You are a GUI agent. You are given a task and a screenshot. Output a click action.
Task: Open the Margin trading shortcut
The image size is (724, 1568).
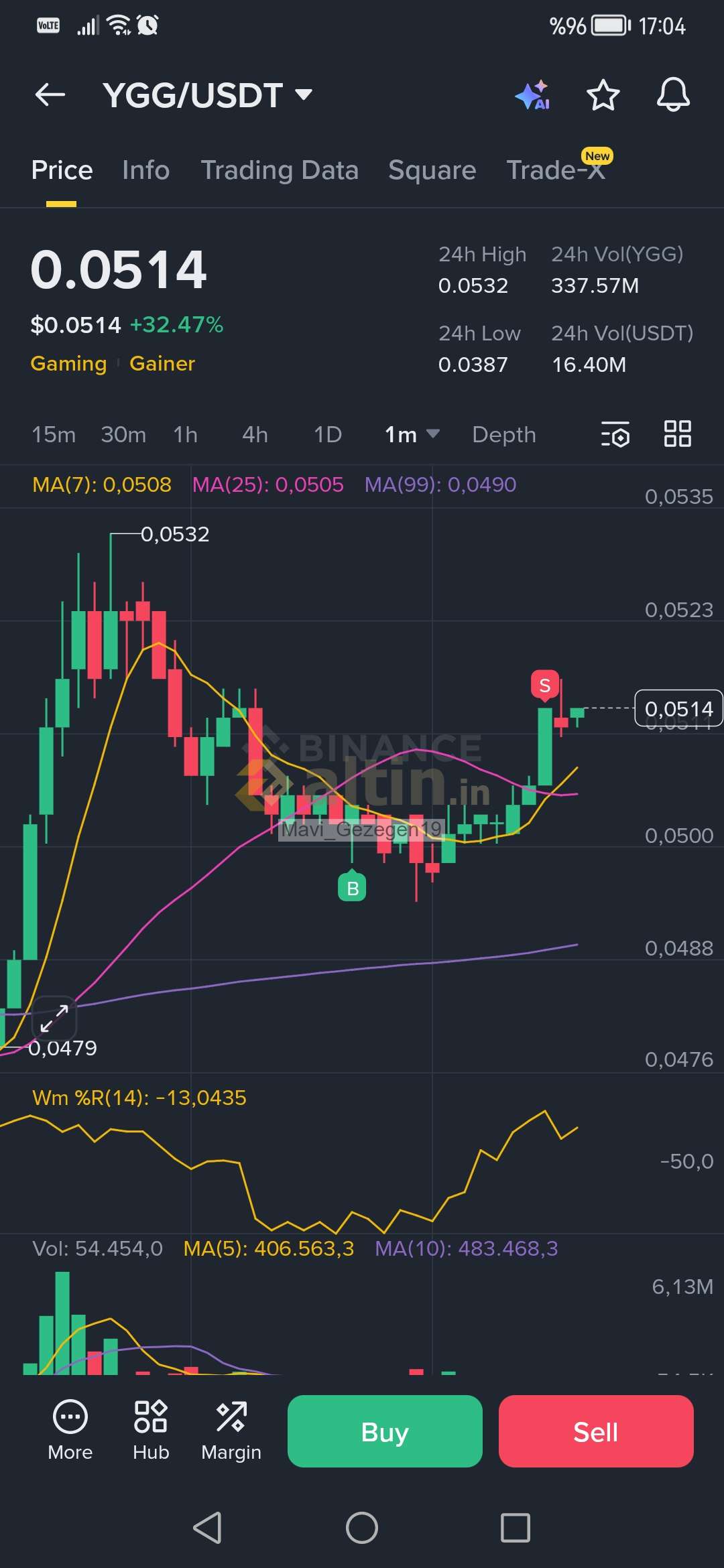click(x=231, y=1431)
